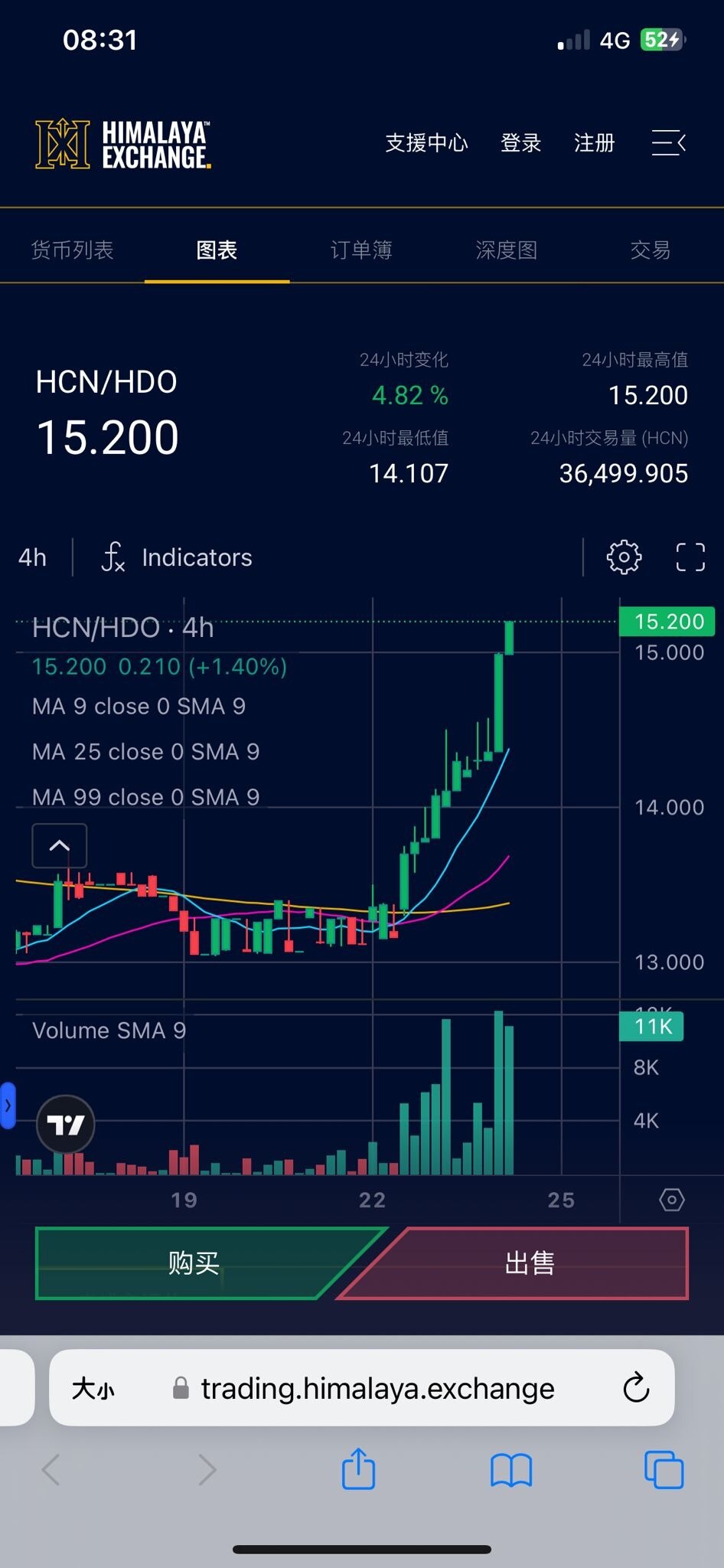
Task: Go to the 交易 trades tab
Action: point(651,250)
